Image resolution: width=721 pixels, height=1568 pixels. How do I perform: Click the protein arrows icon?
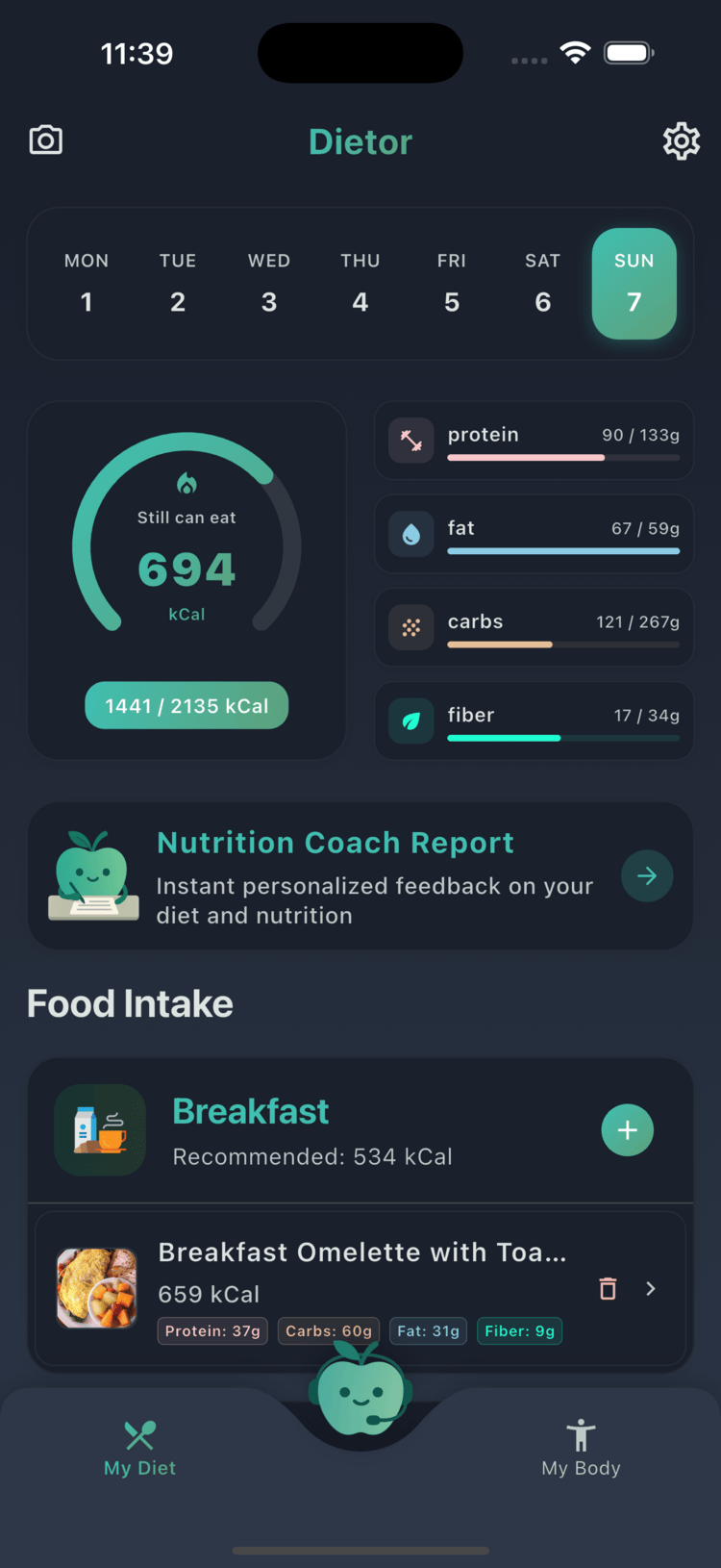click(410, 440)
